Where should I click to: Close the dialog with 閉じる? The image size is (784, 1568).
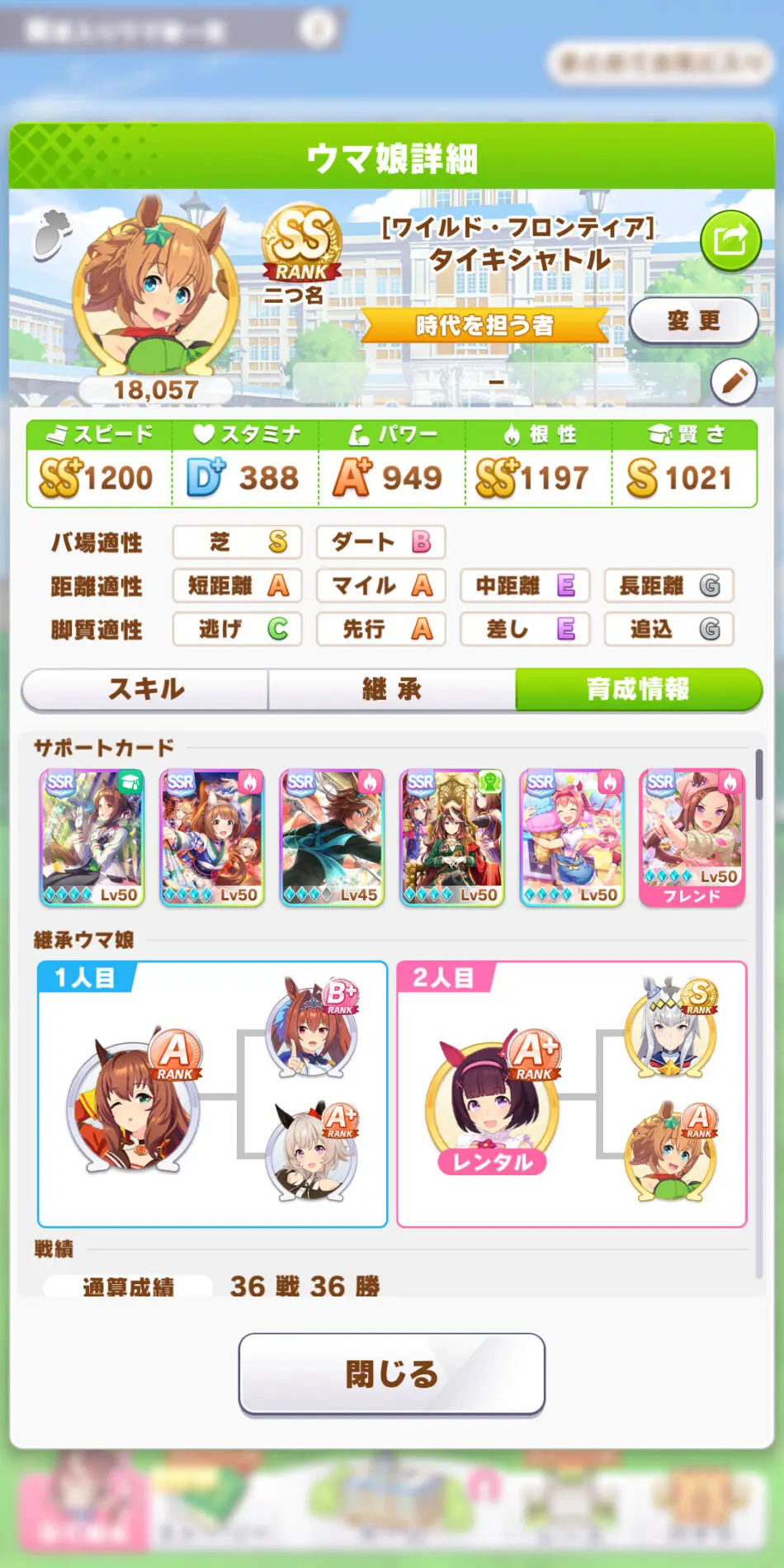(x=392, y=1373)
